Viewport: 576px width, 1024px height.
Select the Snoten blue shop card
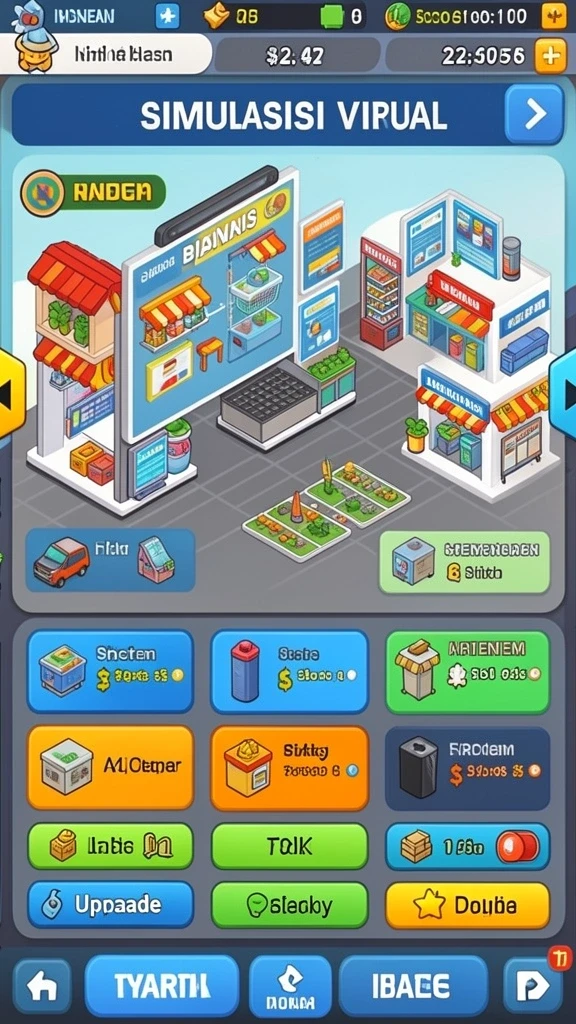(x=110, y=671)
